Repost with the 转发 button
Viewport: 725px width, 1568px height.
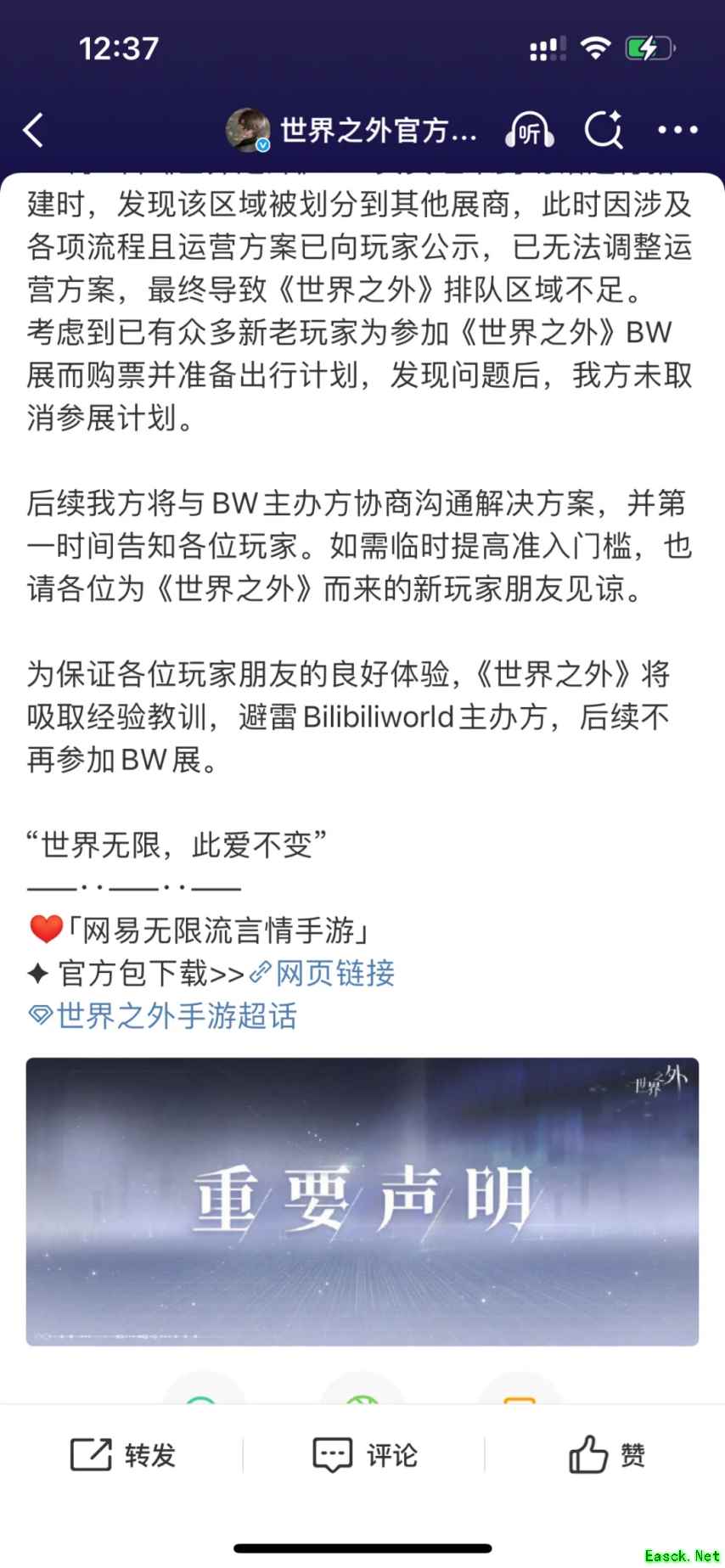[x=123, y=1455]
